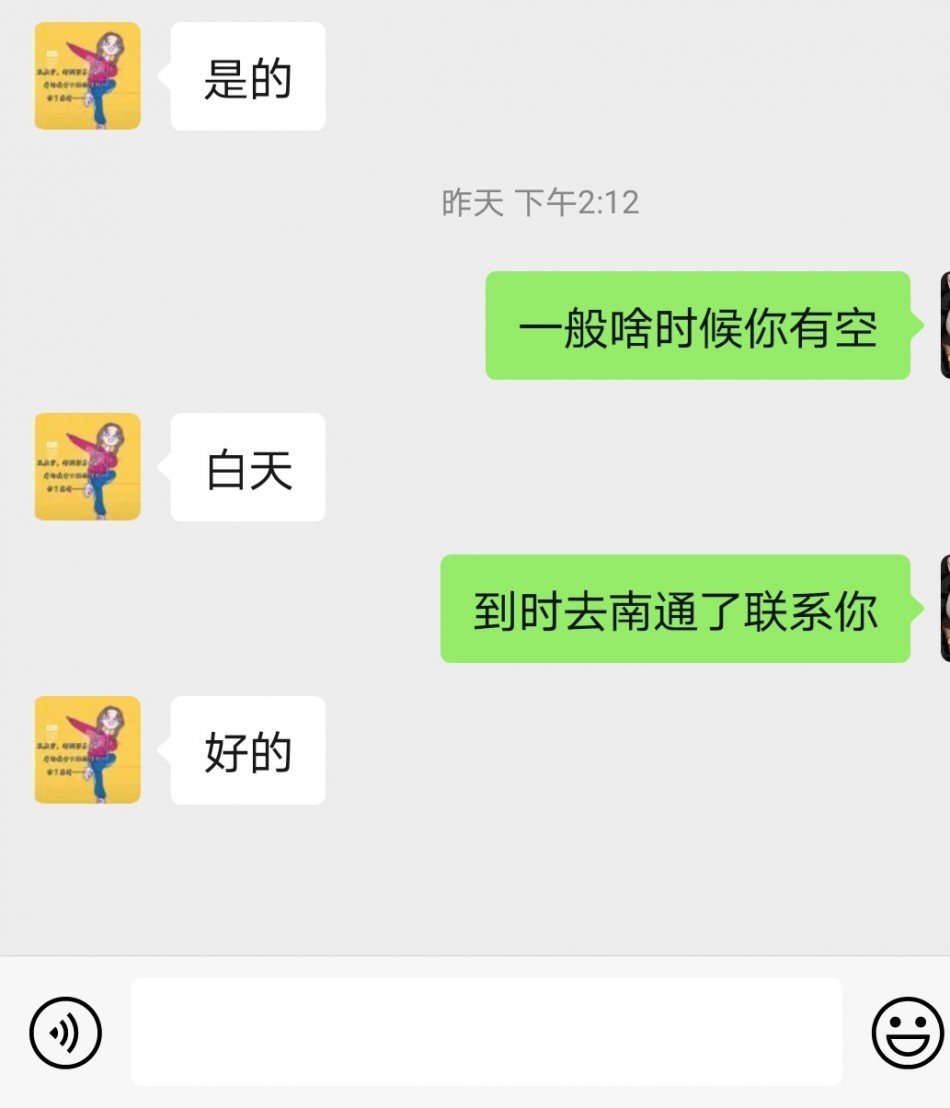Tap my avatar beside 到时去南通了联系你
Image resolution: width=950 pixels, height=1108 pixels.
tap(944, 608)
